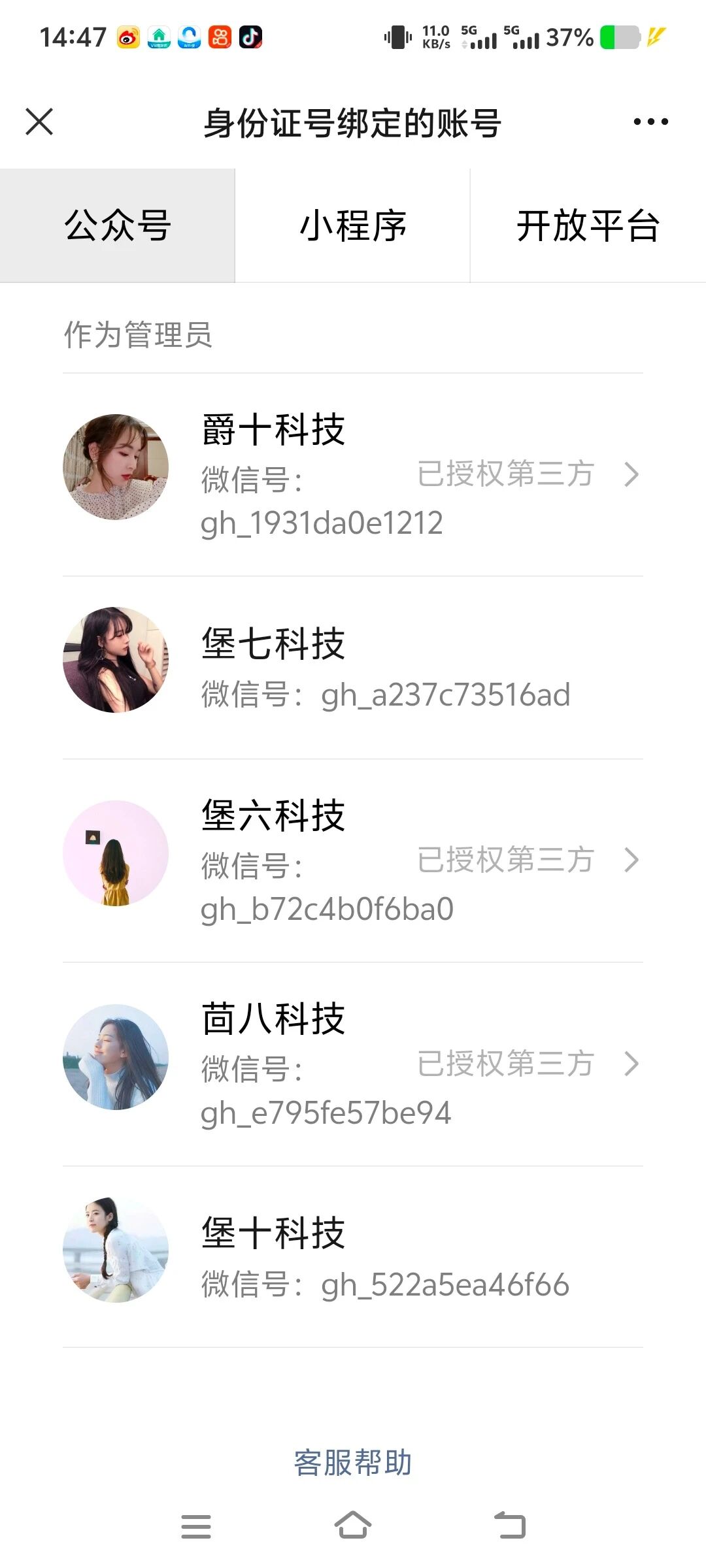This screenshot has width=706, height=1568.
Task: Open the 堡六科技 account row
Action: (353, 860)
